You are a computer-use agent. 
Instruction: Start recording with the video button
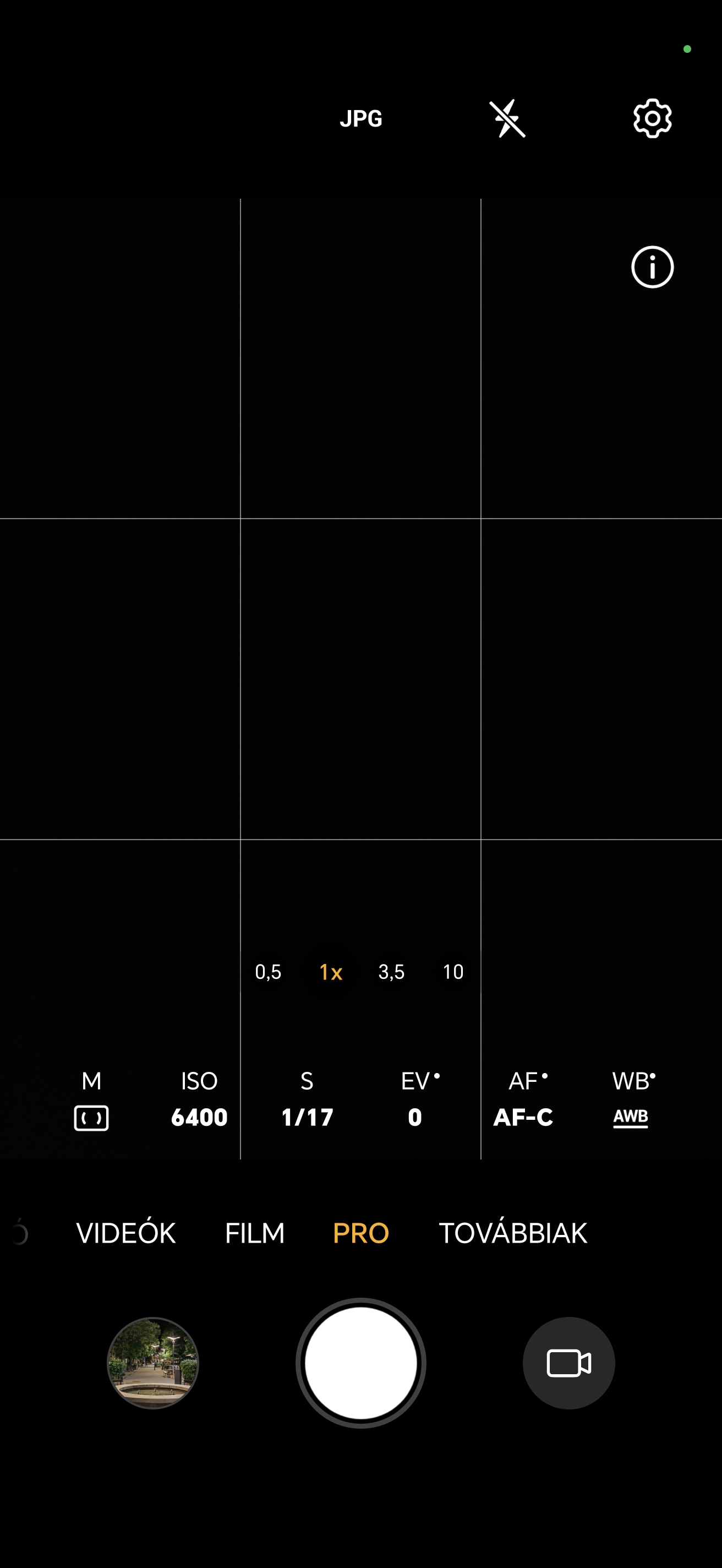coord(568,1363)
